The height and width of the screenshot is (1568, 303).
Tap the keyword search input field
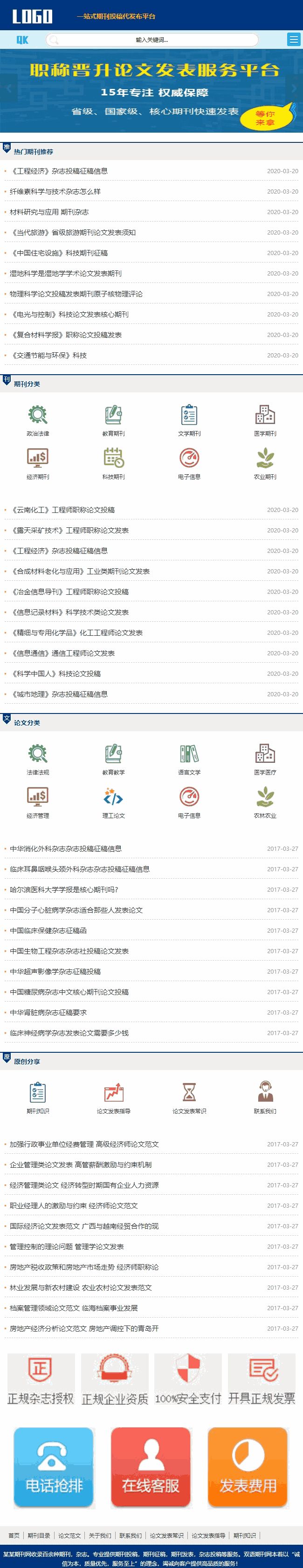pyautogui.click(x=152, y=40)
